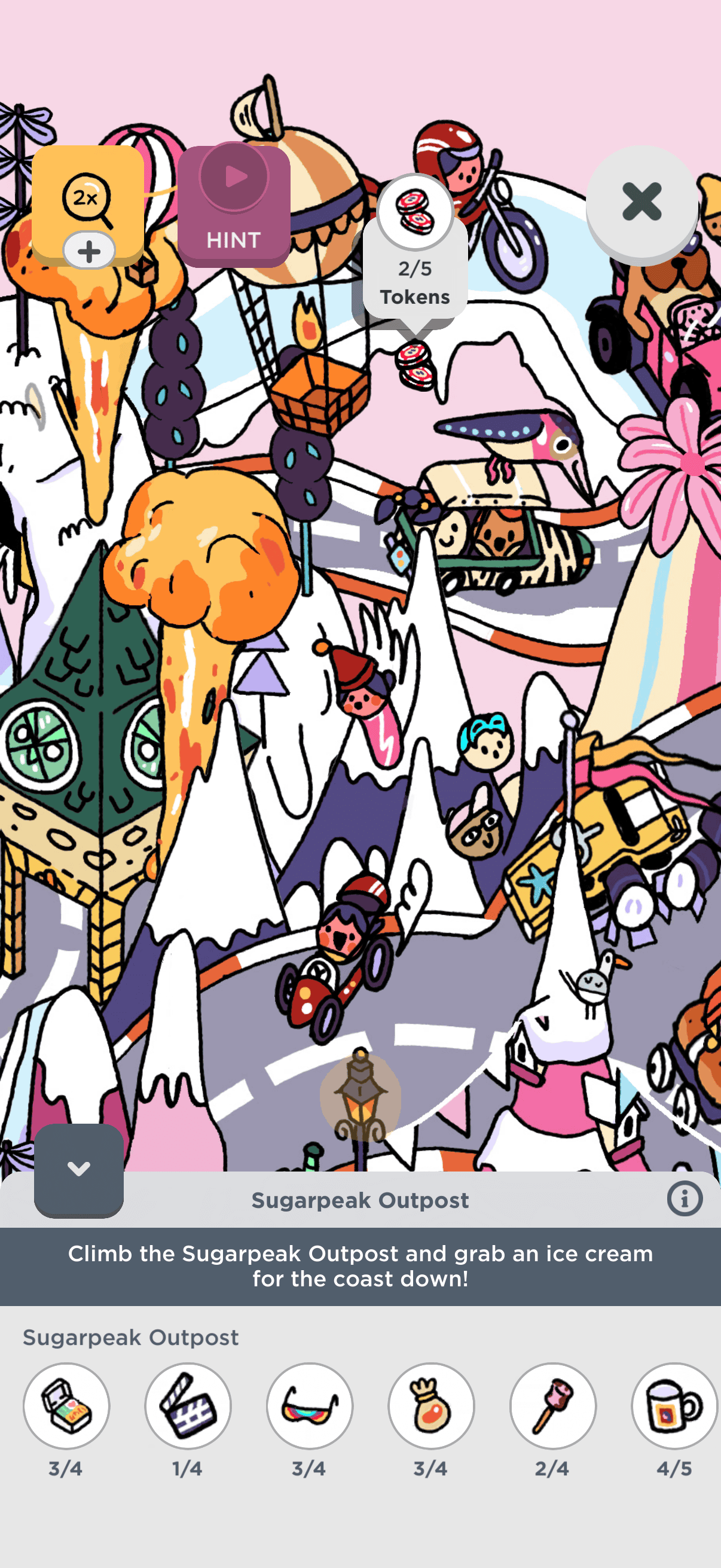721x1568 pixels.
Task: Tap the 2x zoom magnifier button
Action: (88, 205)
